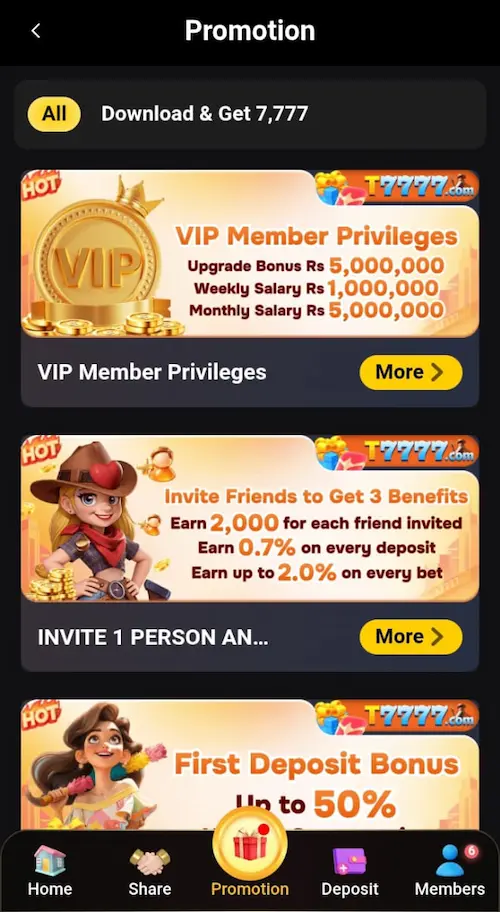Switch to the Share tab
500x912 pixels.
pos(150,872)
